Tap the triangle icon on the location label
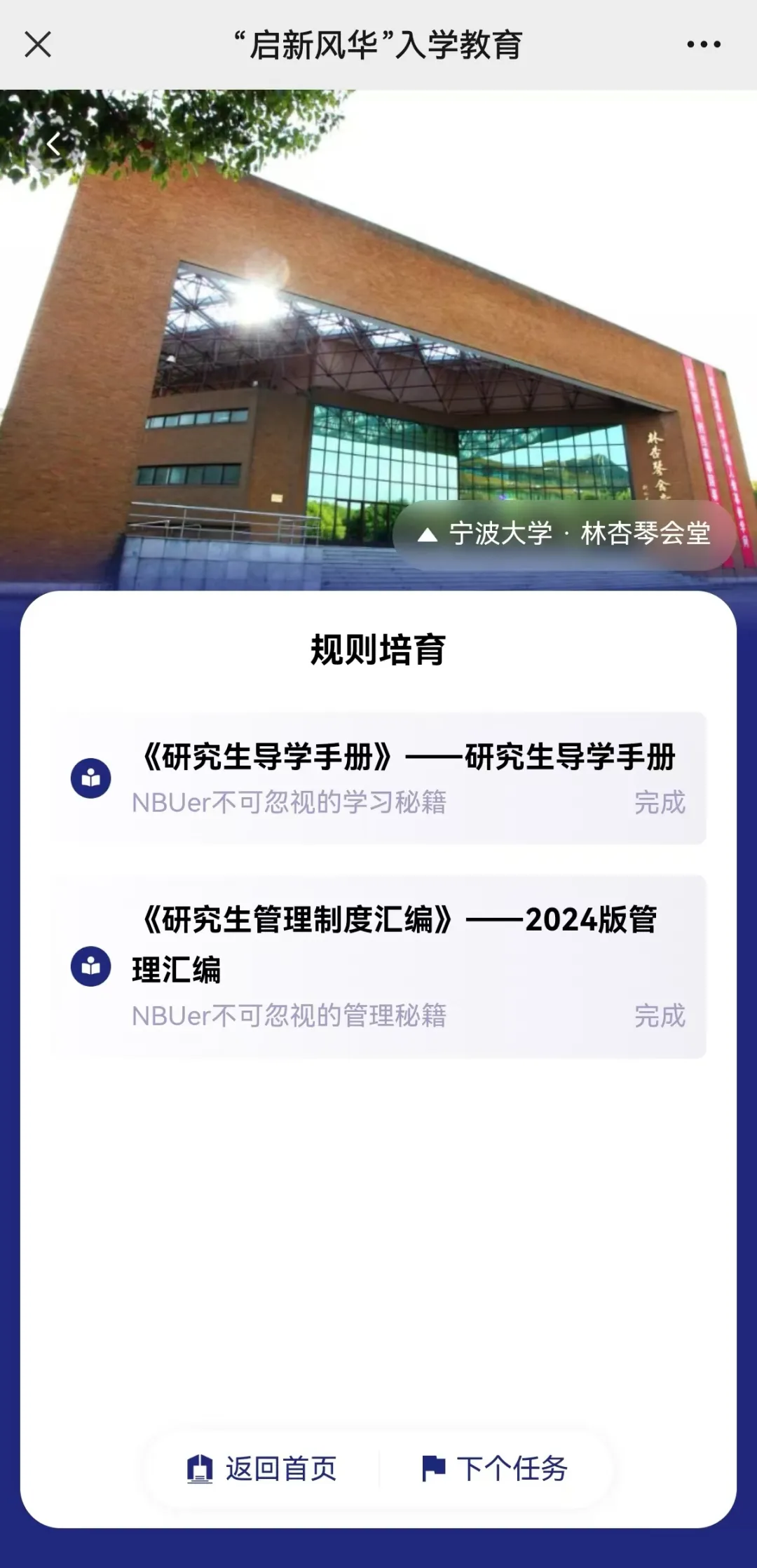This screenshot has width=757, height=1568. [x=426, y=536]
